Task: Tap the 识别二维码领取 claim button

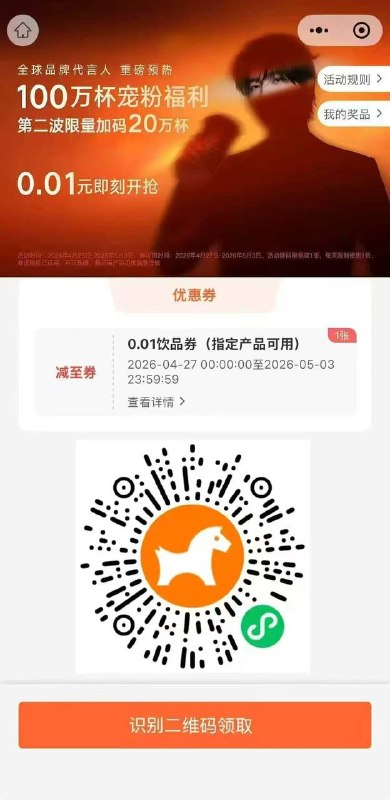Action: (x=195, y=725)
